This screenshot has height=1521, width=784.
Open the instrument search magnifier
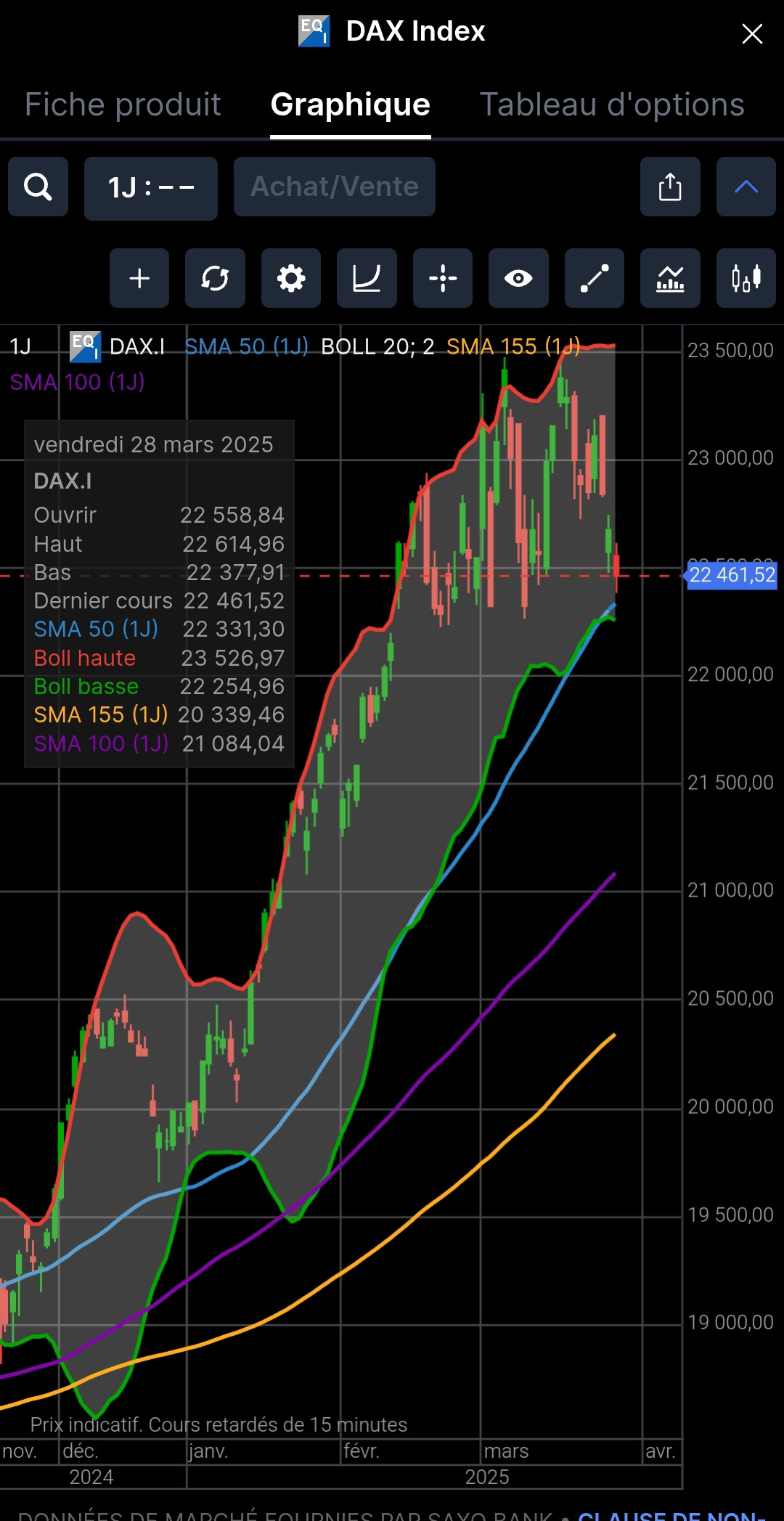coord(38,187)
